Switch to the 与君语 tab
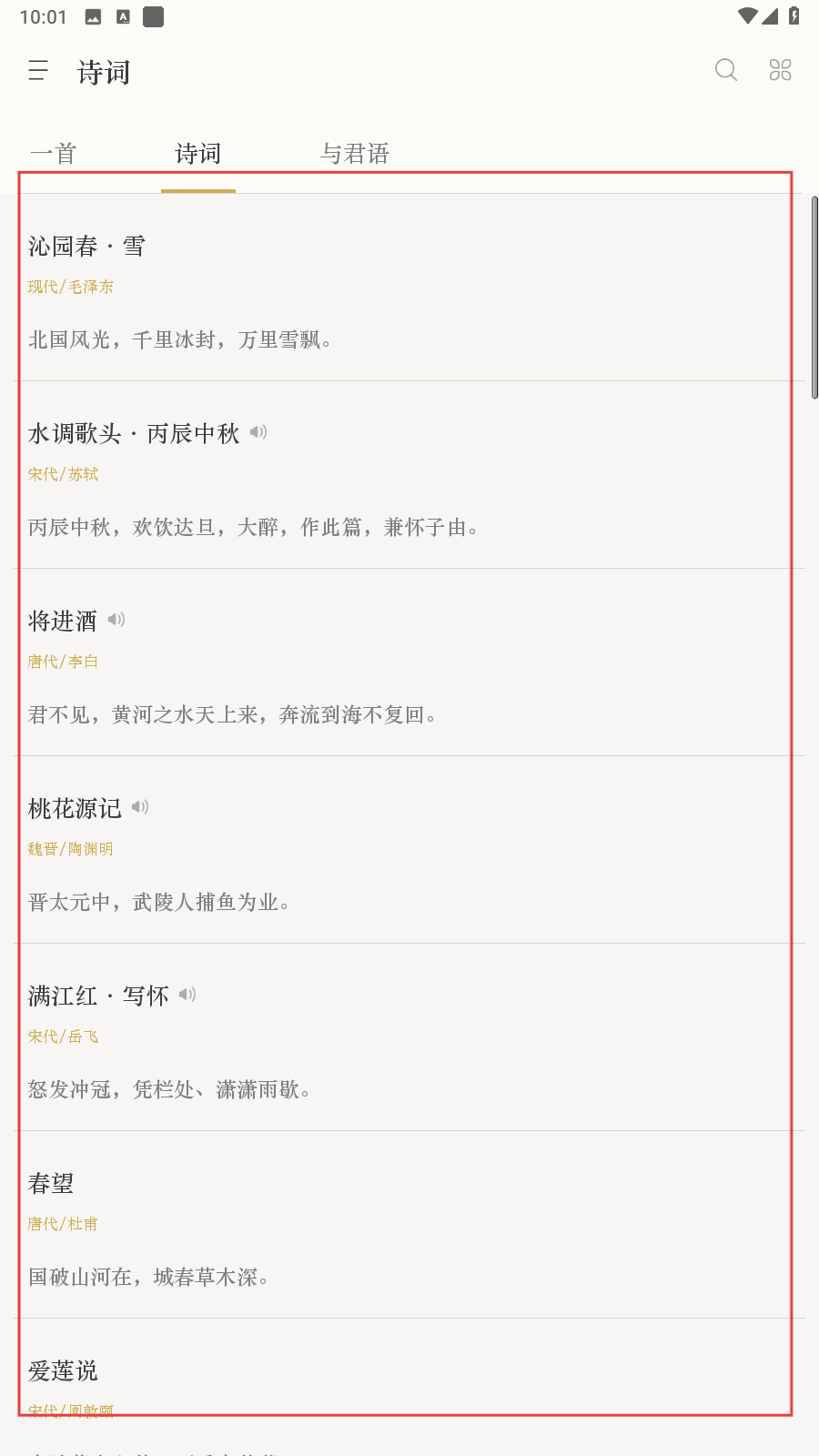The image size is (819, 1456). (355, 154)
